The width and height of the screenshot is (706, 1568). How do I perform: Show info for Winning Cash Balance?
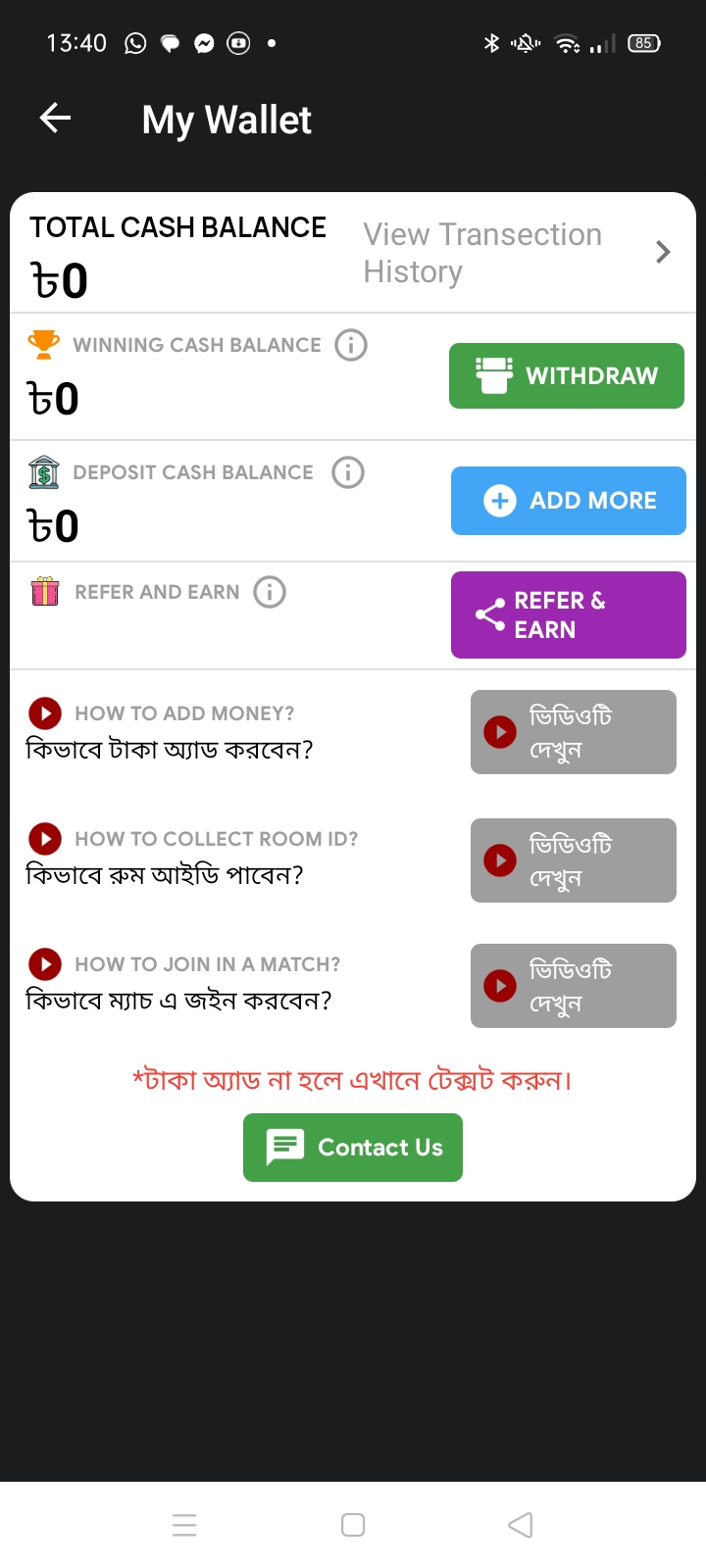[351, 345]
